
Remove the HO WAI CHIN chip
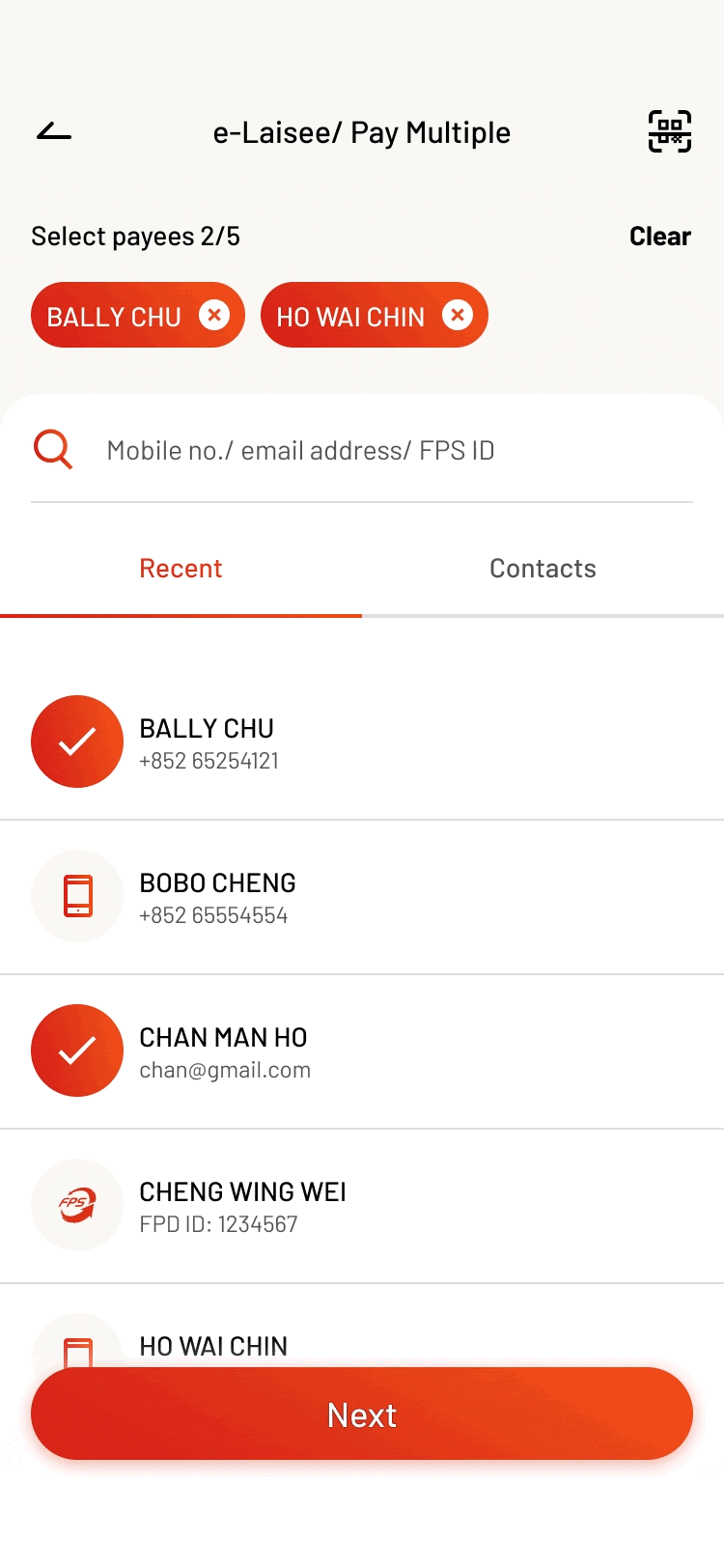point(458,315)
